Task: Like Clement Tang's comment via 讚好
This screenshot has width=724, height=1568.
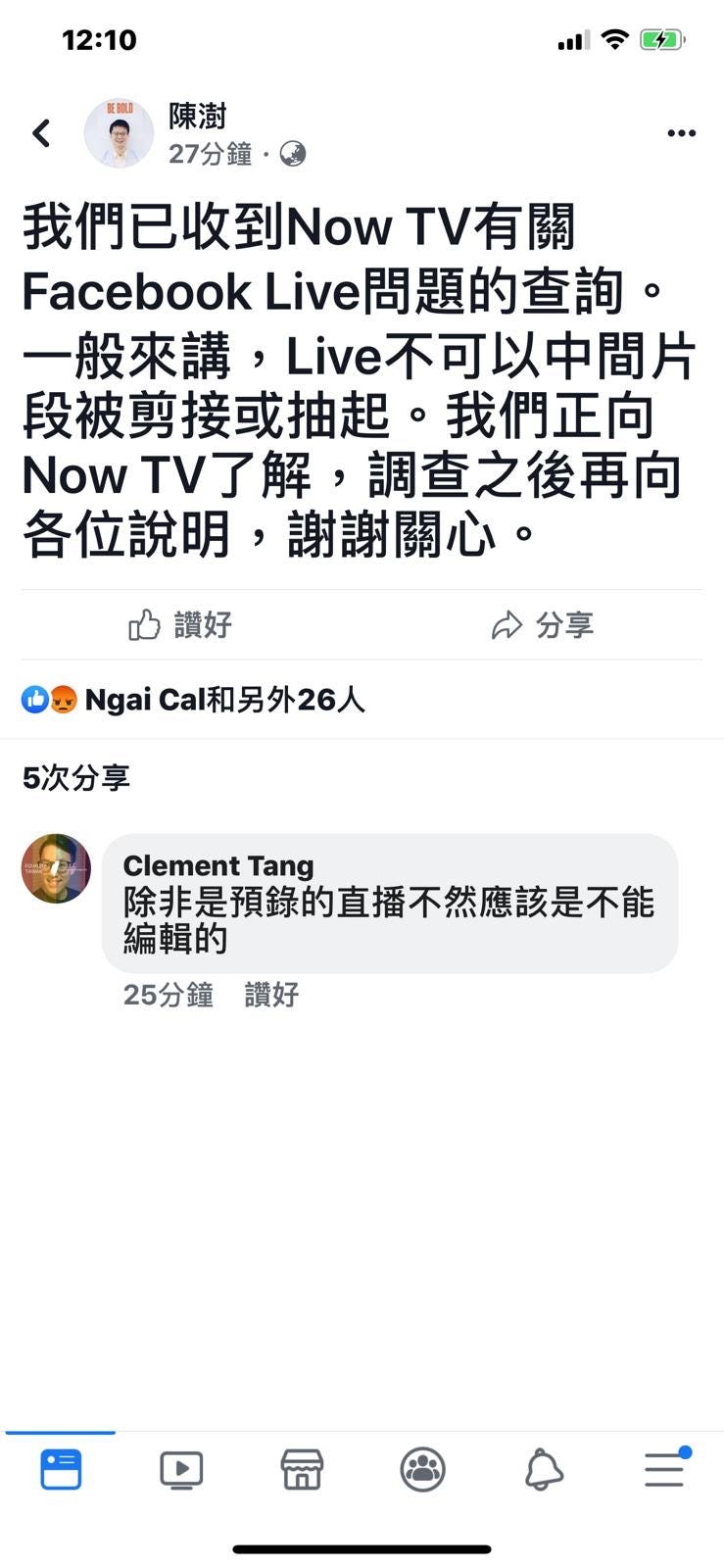Action: click(271, 995)
